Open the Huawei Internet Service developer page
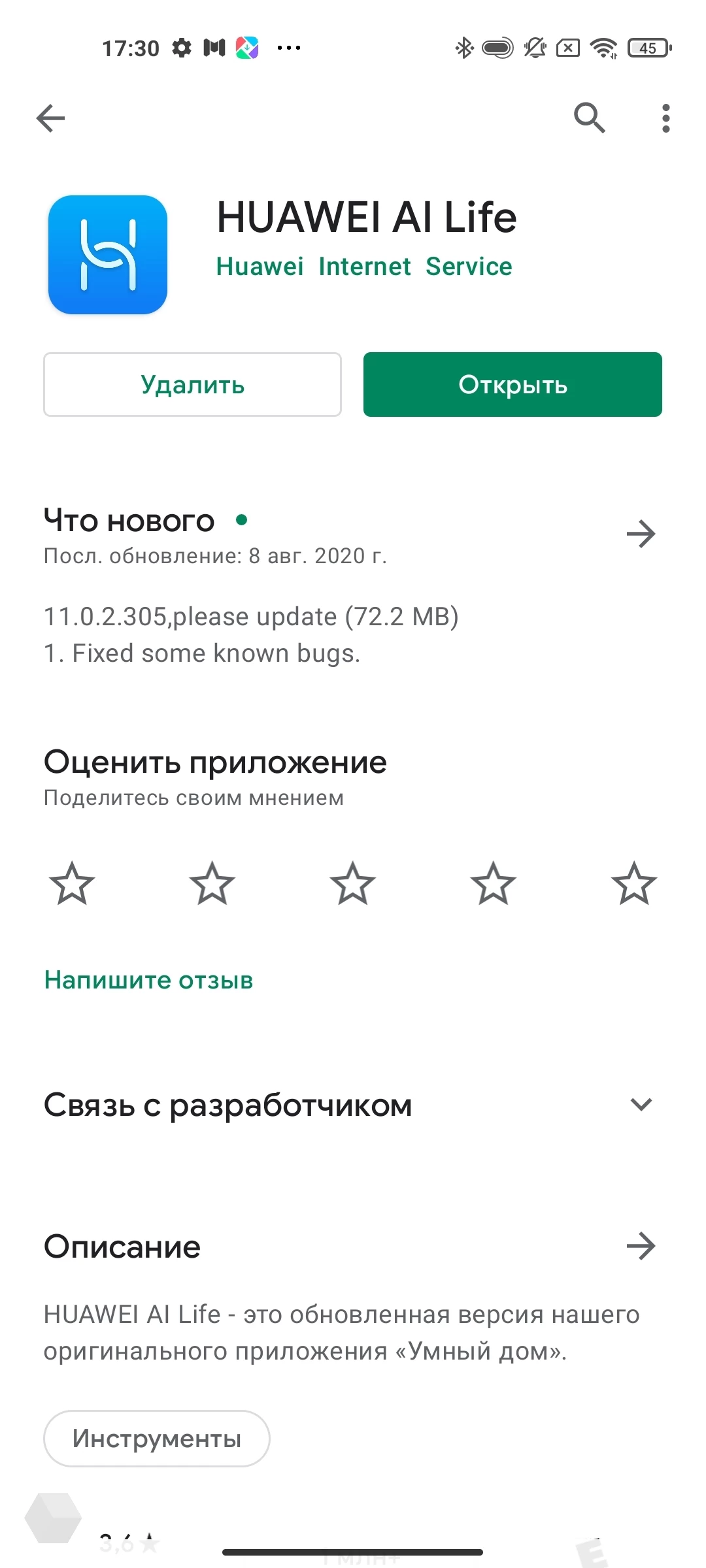706x1568 pixels. (364, 267)
